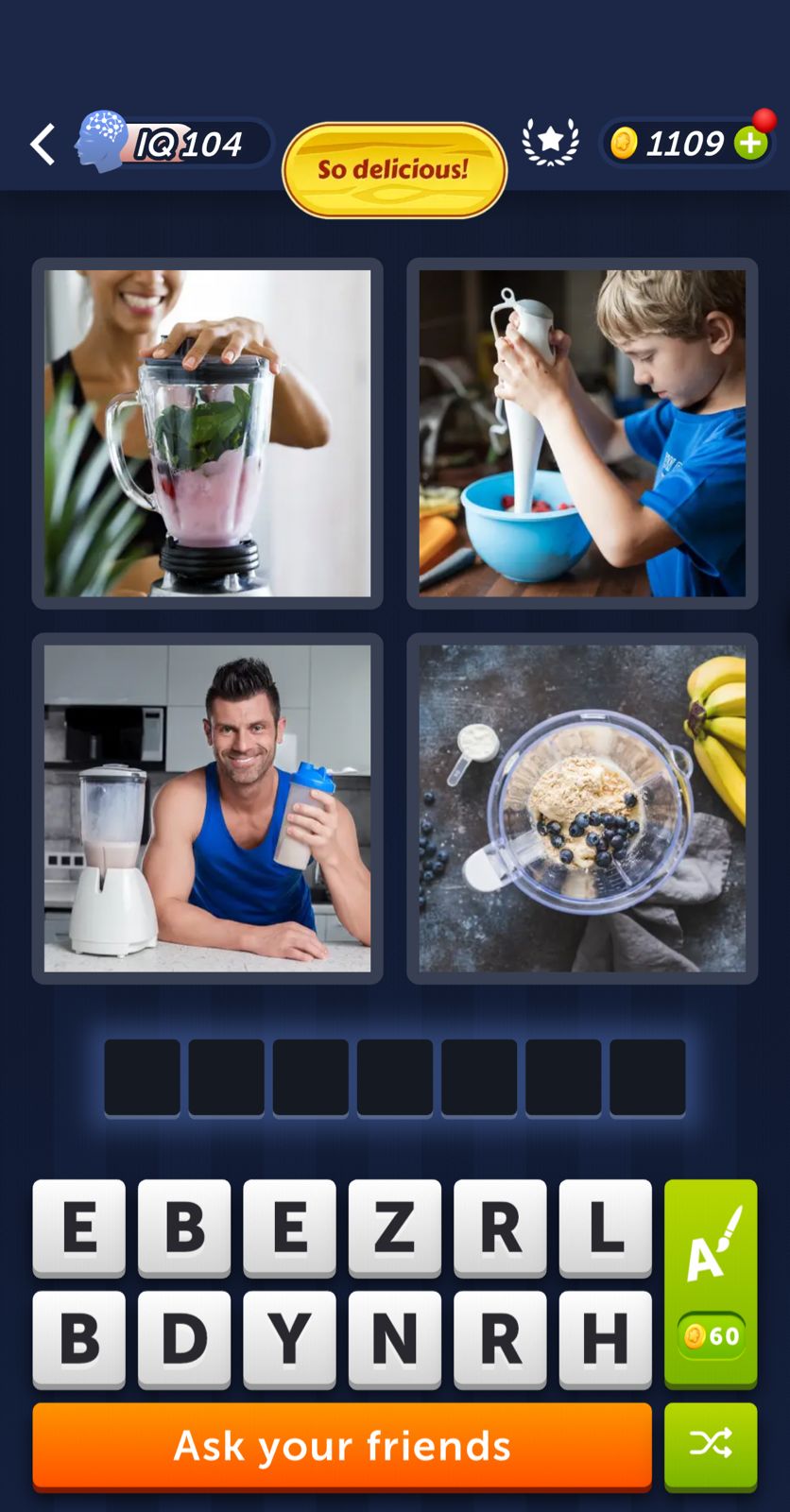Add more coins with the plus button
This screenshot has height=1512, width=790.
pos(751,144)
